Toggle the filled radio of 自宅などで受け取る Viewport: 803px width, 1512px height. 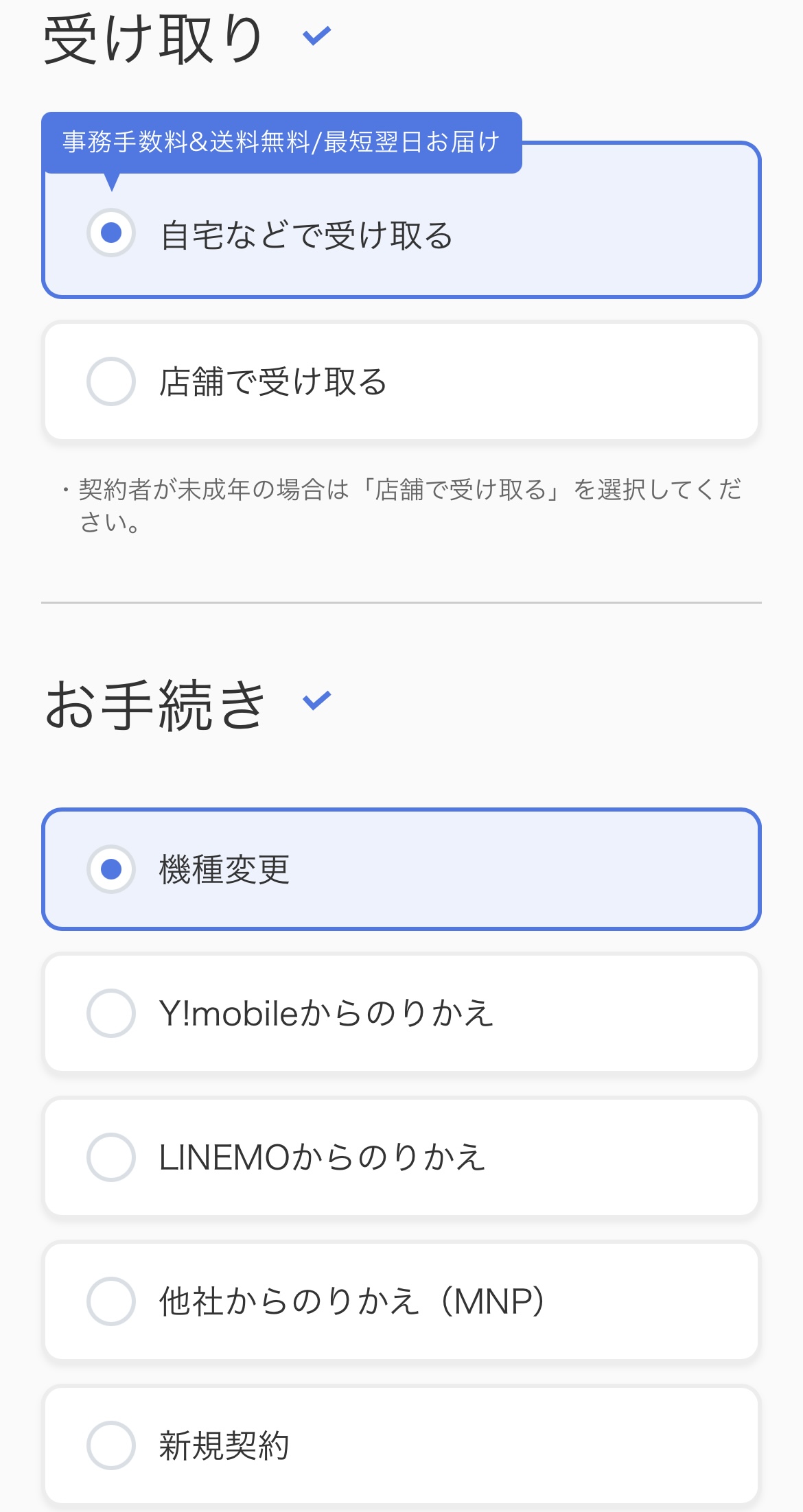112,233
